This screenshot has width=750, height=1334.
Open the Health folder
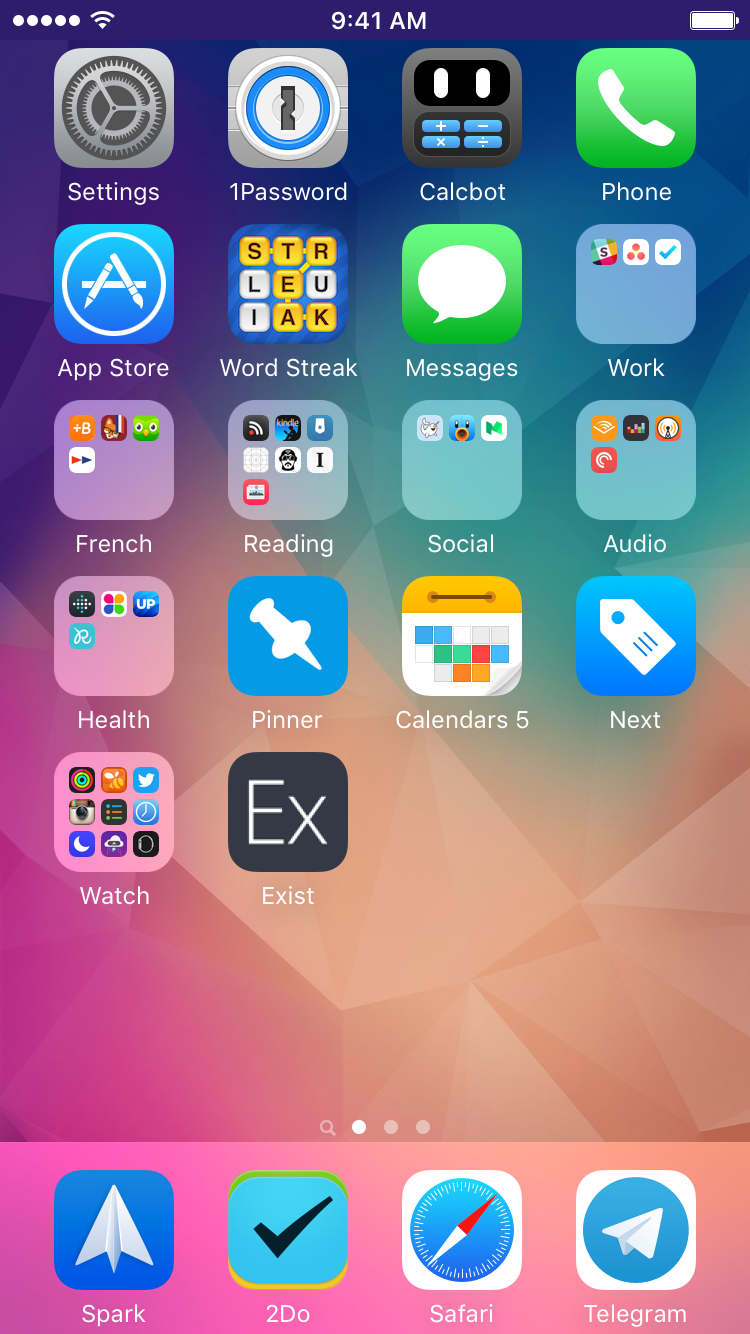tap(113, 636)
